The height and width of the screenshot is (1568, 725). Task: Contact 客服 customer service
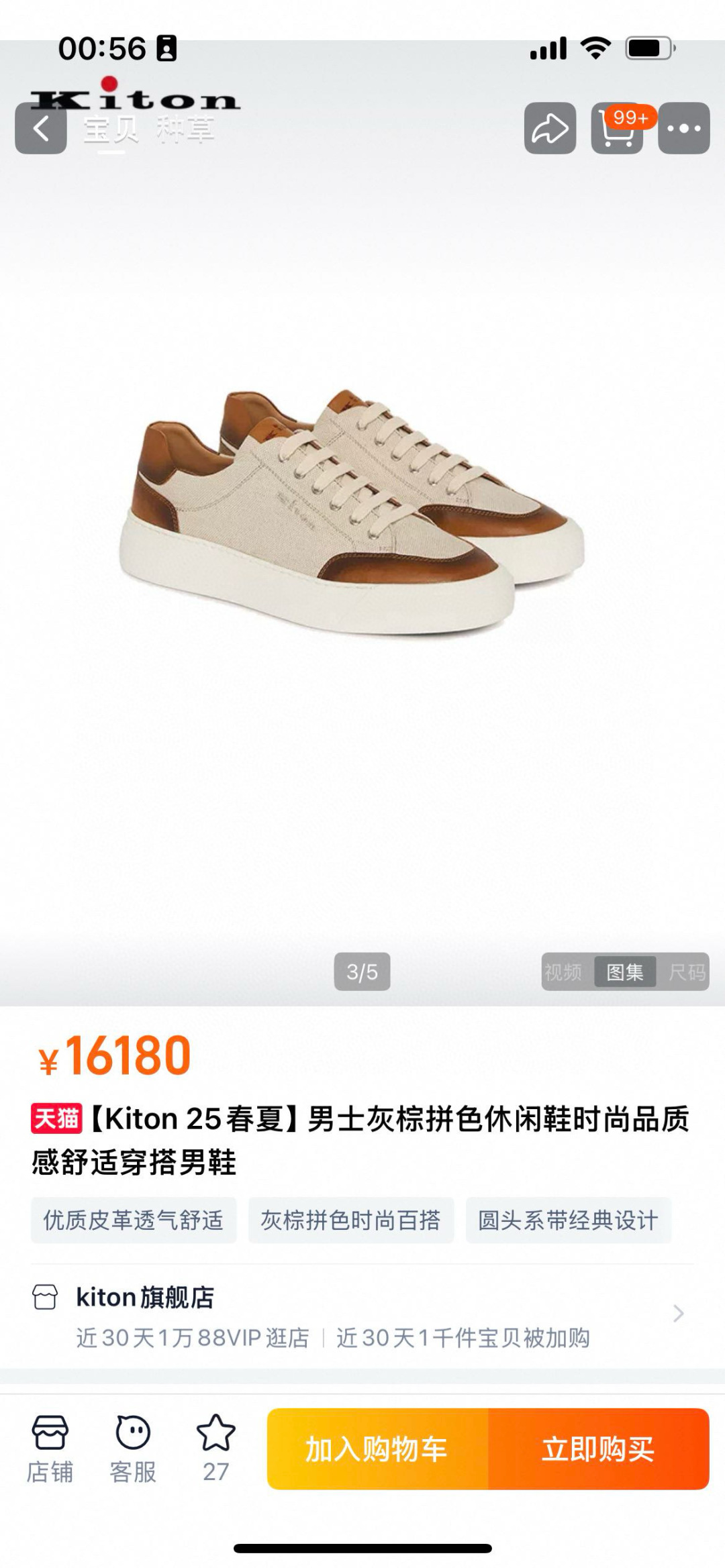pos(133,1449)
